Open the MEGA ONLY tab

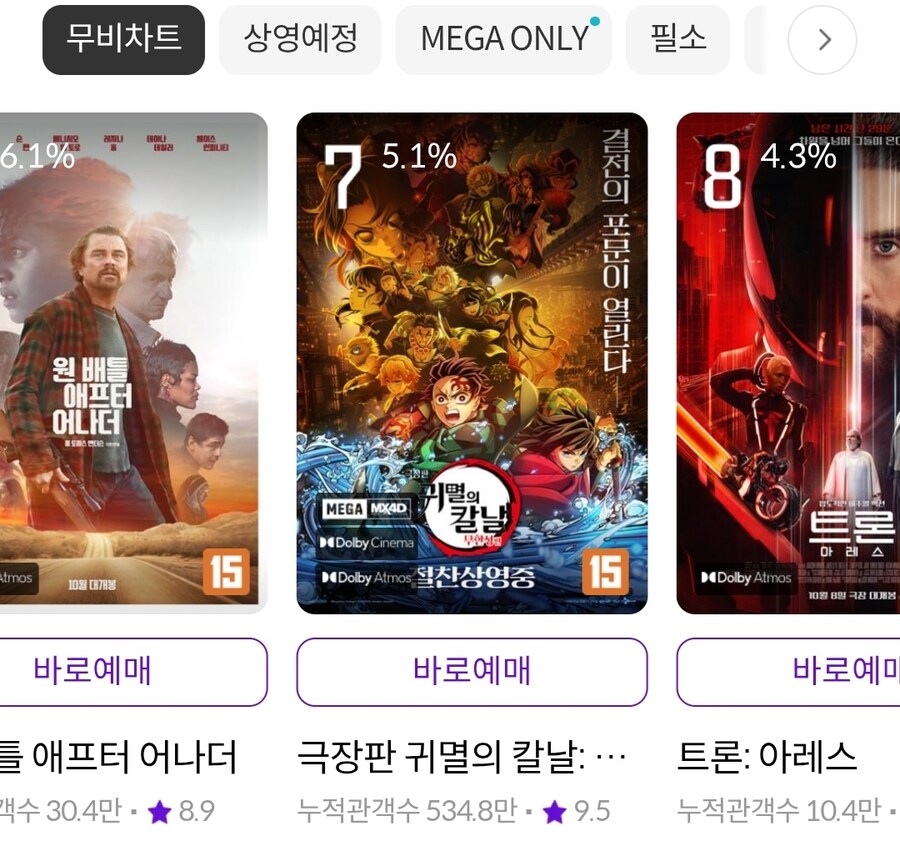point(503,40)
